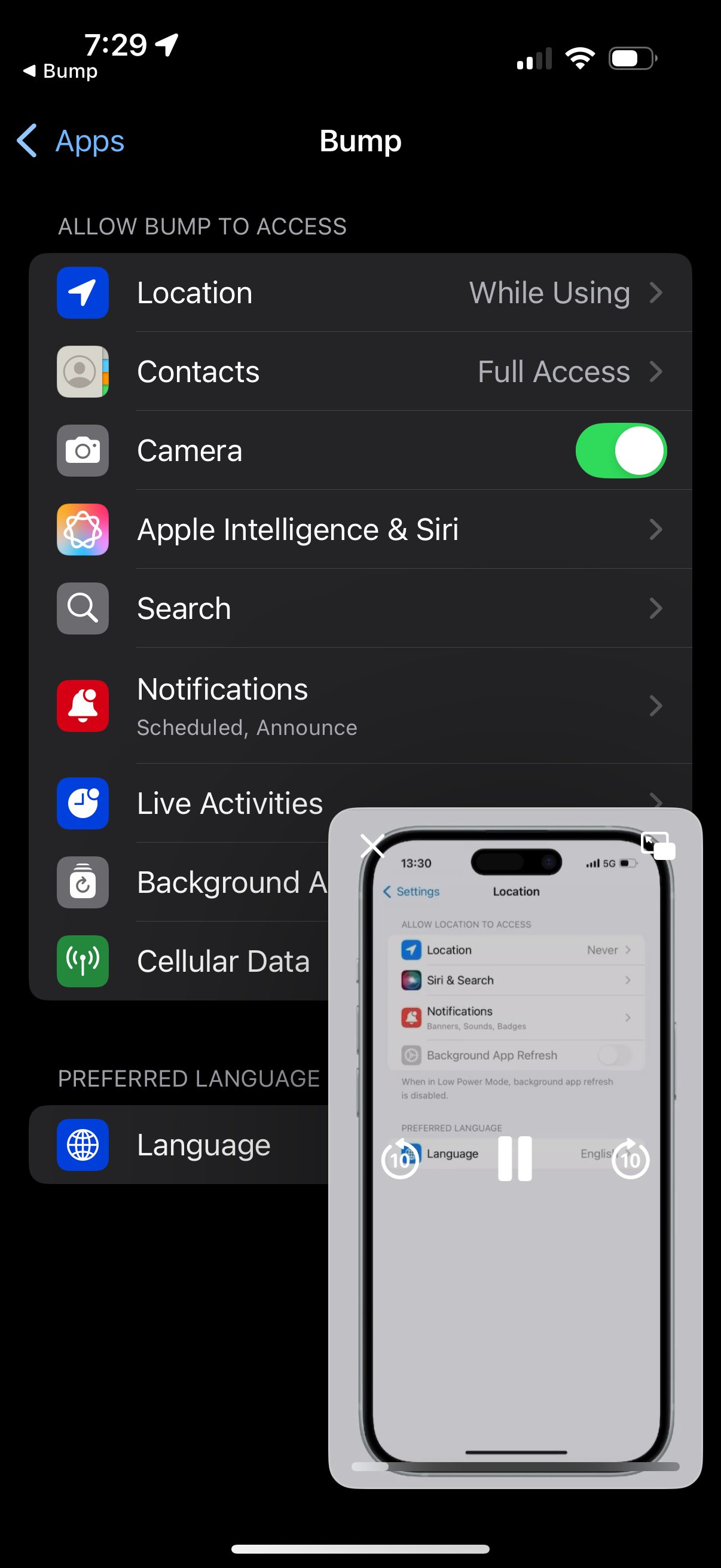Restore the video to full screen
721x1568 pixels.
(658, 846)
